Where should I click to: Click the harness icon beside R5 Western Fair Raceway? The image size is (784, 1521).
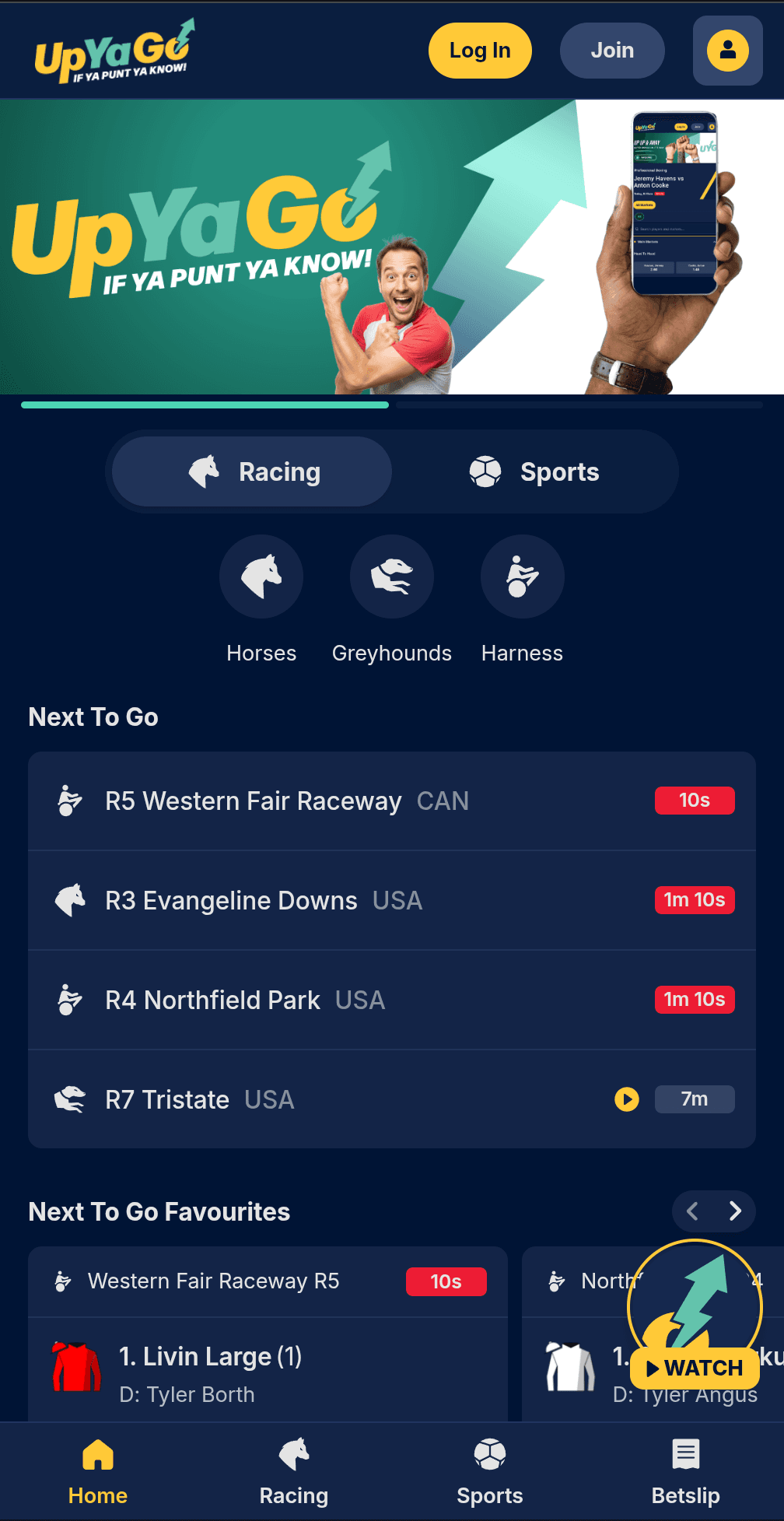[x=70, y=801]
